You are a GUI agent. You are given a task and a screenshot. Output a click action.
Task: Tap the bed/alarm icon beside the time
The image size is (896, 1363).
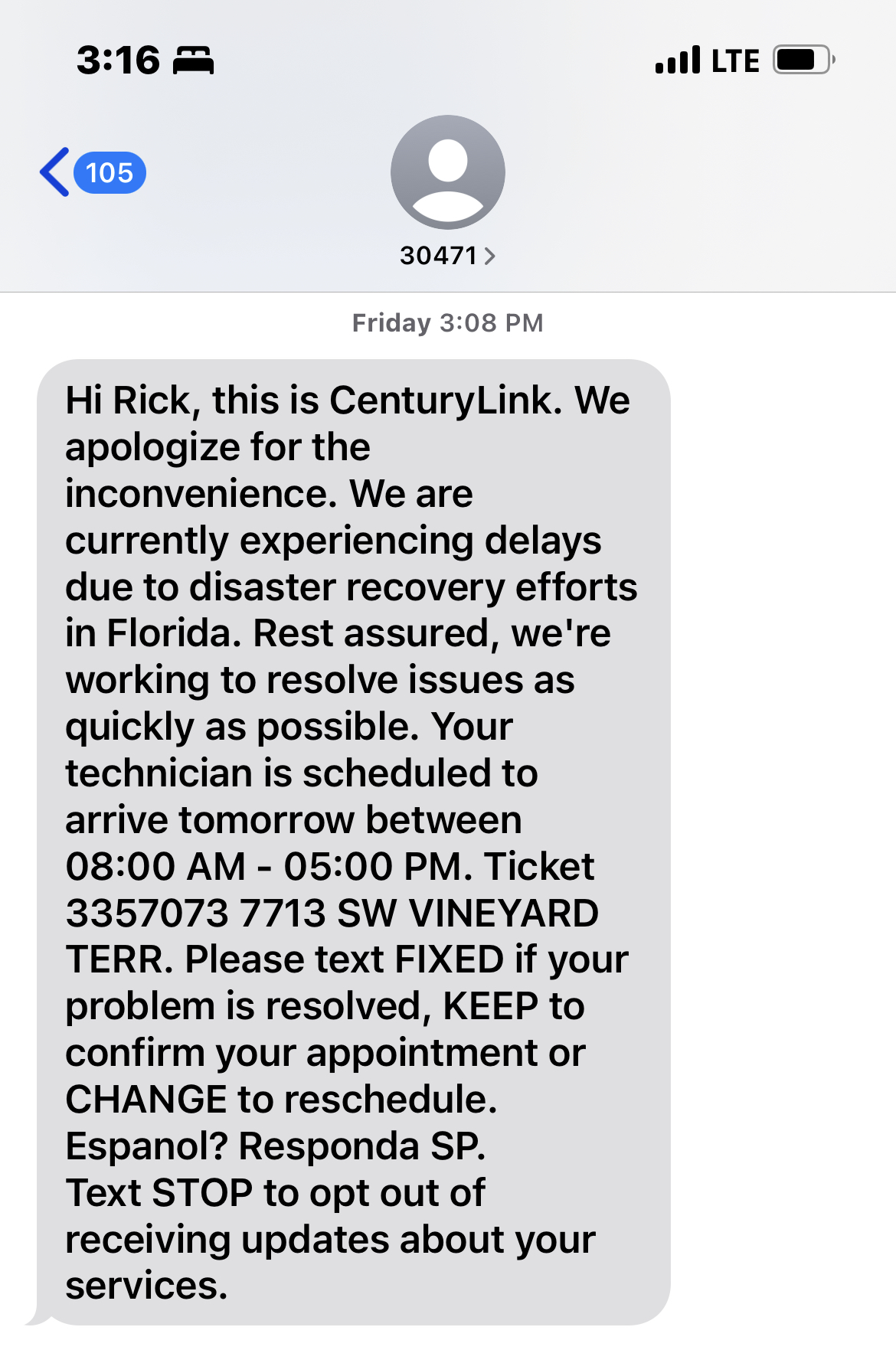[x=194, y=61]
